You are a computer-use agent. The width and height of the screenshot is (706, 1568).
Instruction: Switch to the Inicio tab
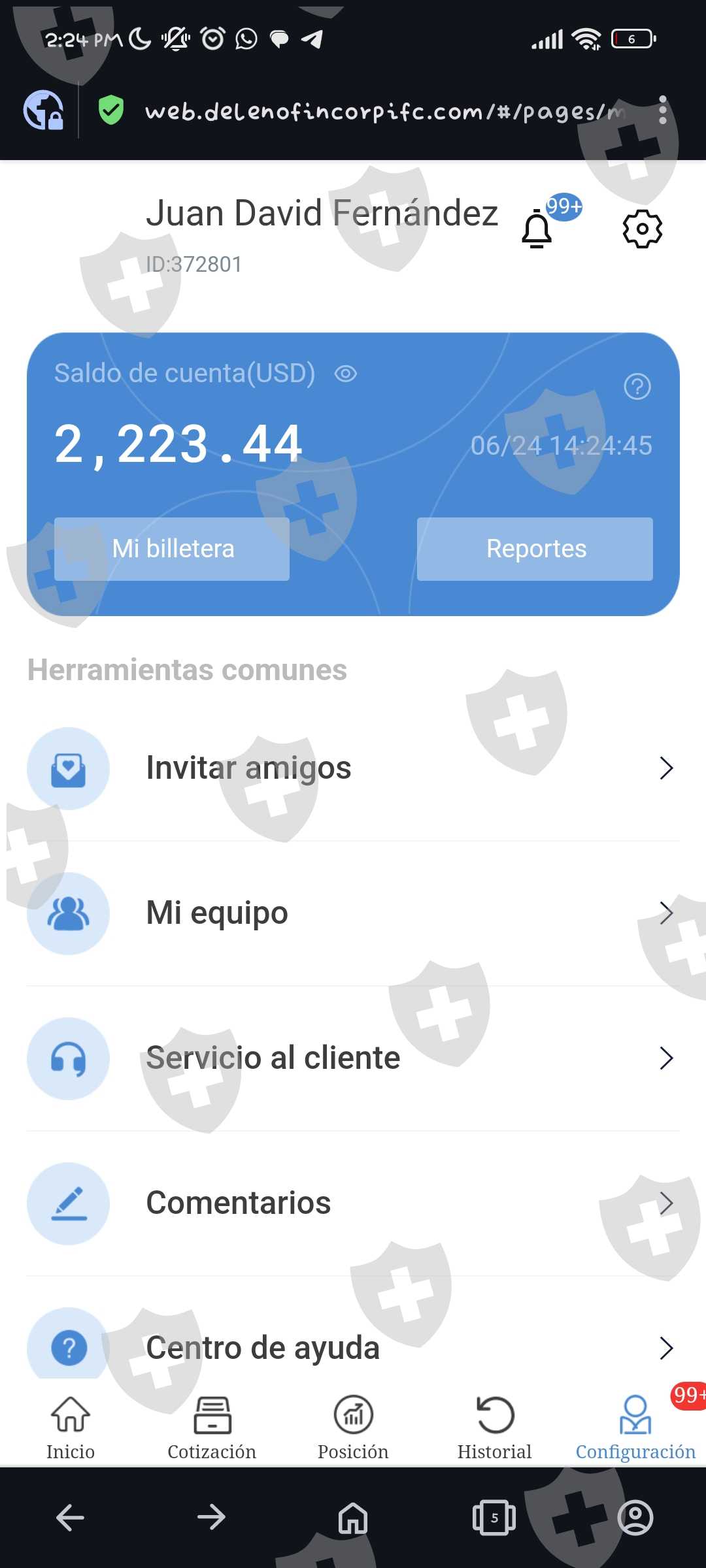71,1428
